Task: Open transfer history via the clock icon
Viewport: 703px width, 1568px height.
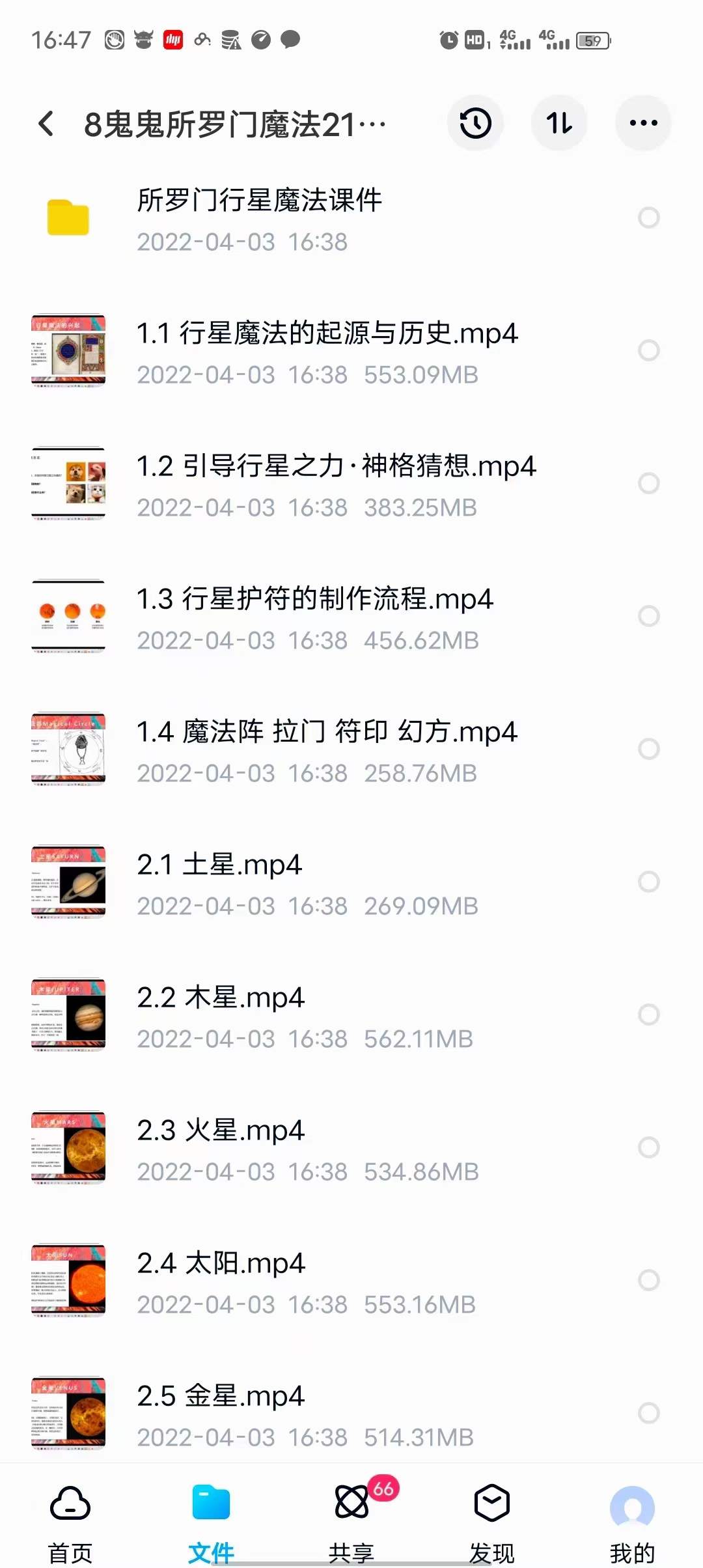Action: click(475, 123)
